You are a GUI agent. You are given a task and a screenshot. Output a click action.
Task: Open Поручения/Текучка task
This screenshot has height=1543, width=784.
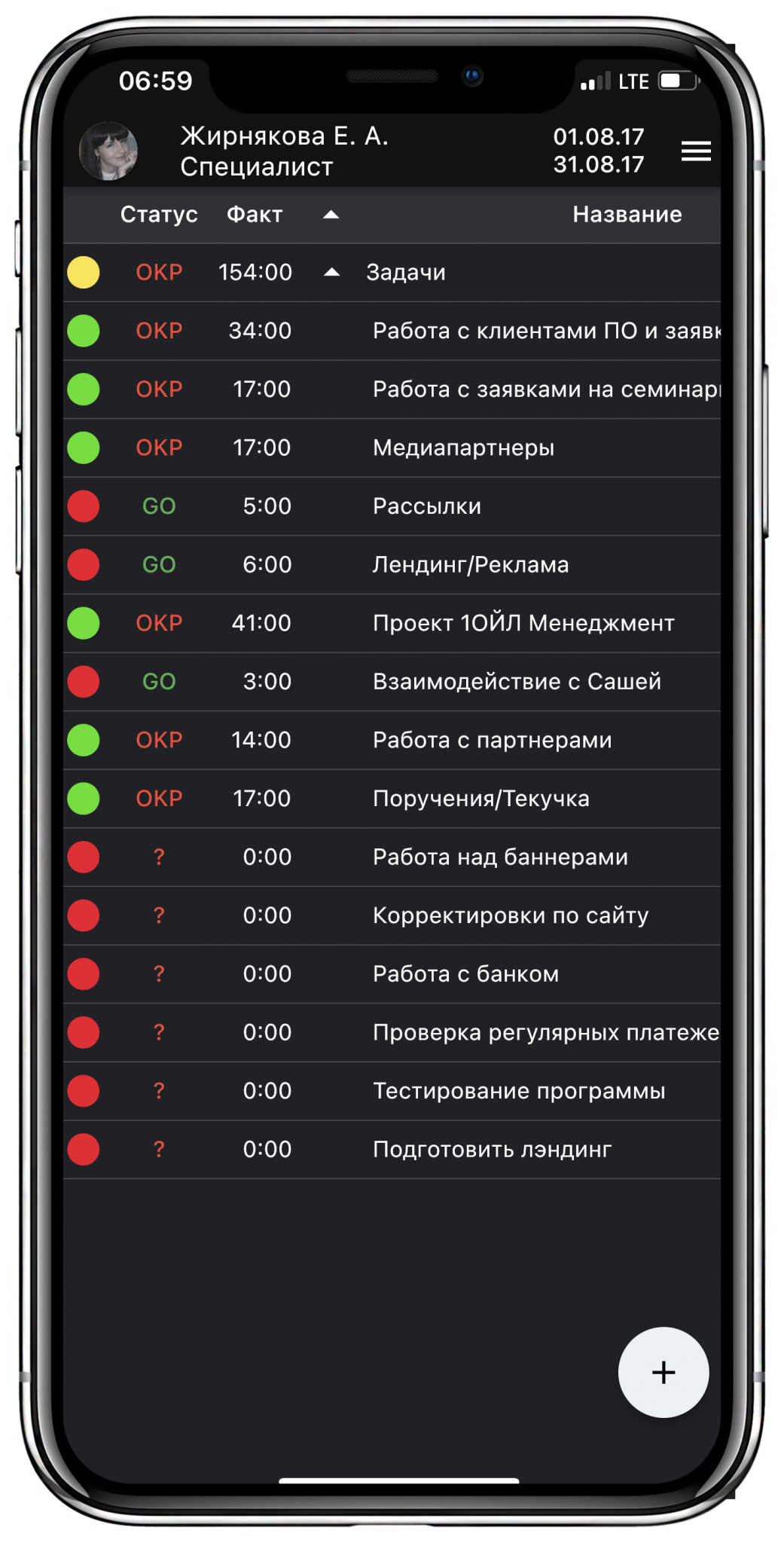pos(392,799)
